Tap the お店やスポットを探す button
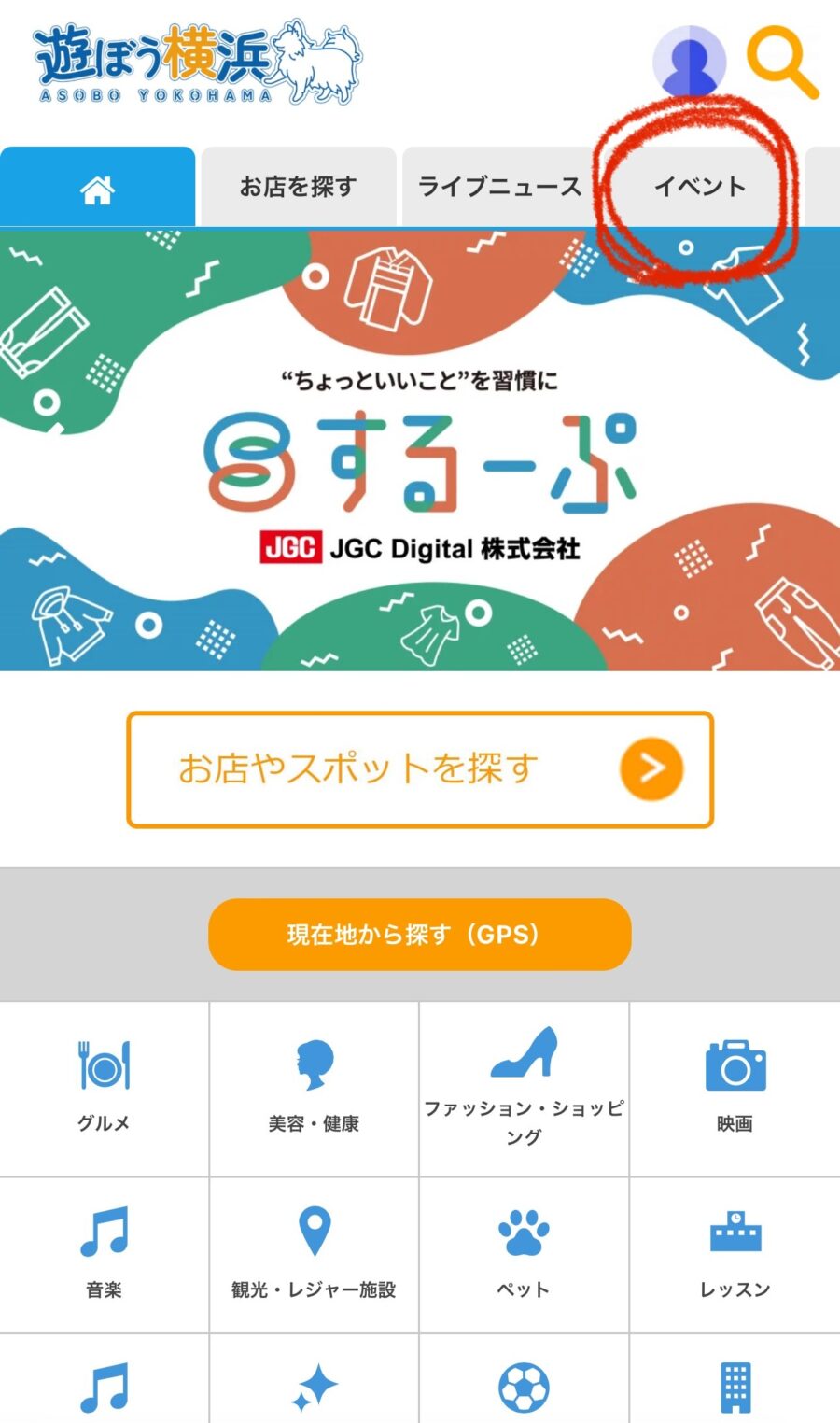Viewport: 840px width, 1423px height. (420, 769)
